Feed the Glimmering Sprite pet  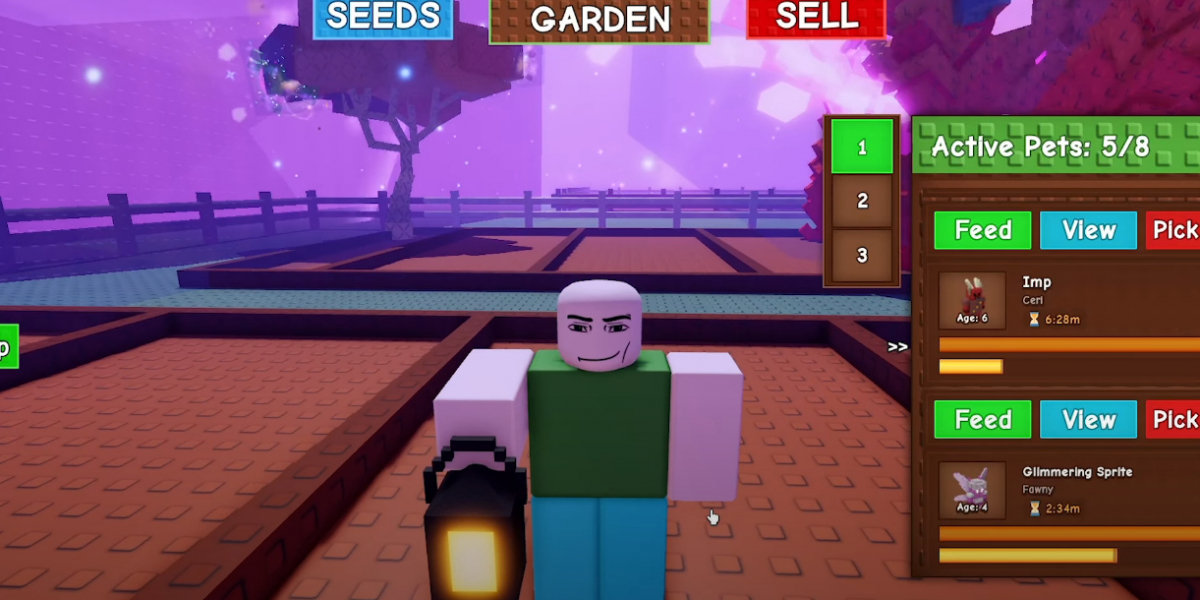pos(982,419)
